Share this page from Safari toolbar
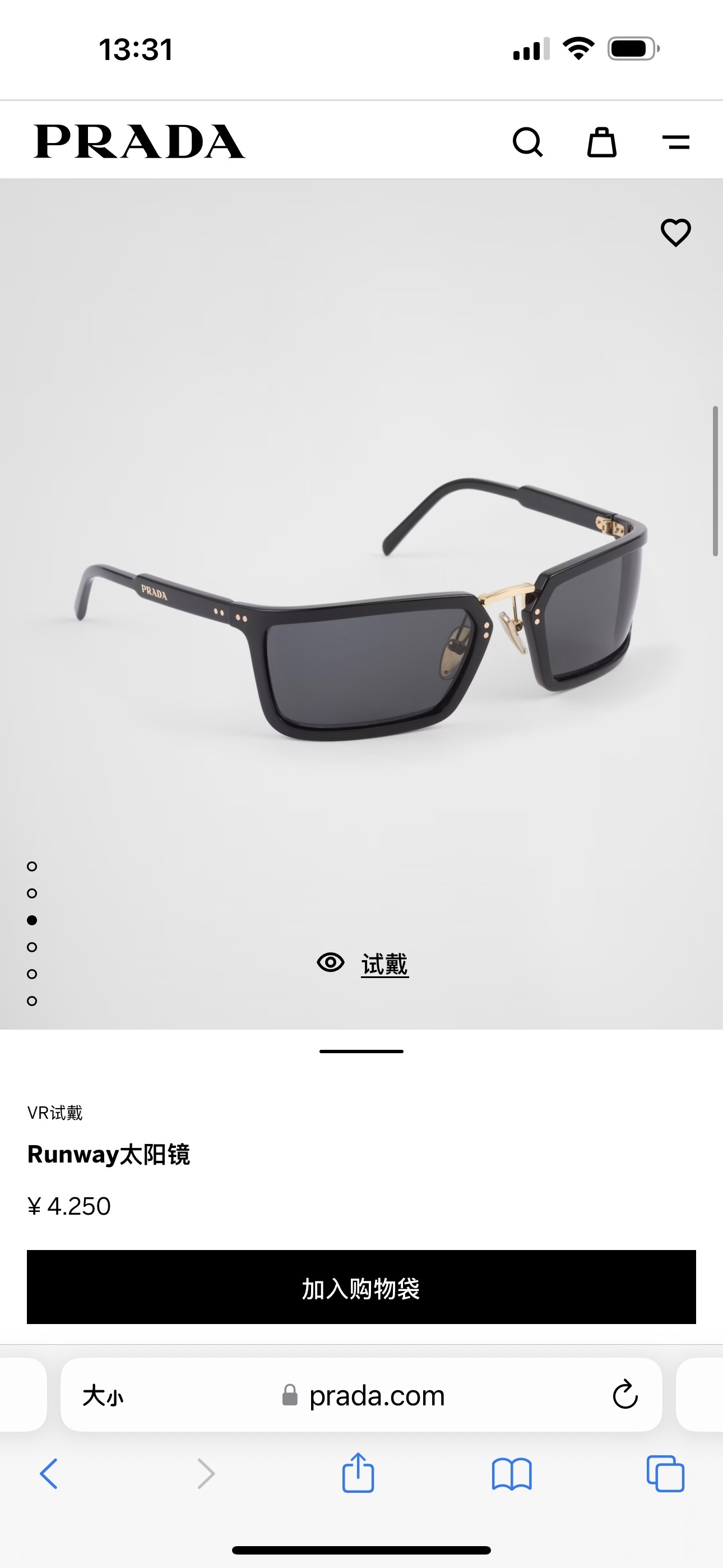This screenshot has width=723, height=1568. click(358, 1473)
